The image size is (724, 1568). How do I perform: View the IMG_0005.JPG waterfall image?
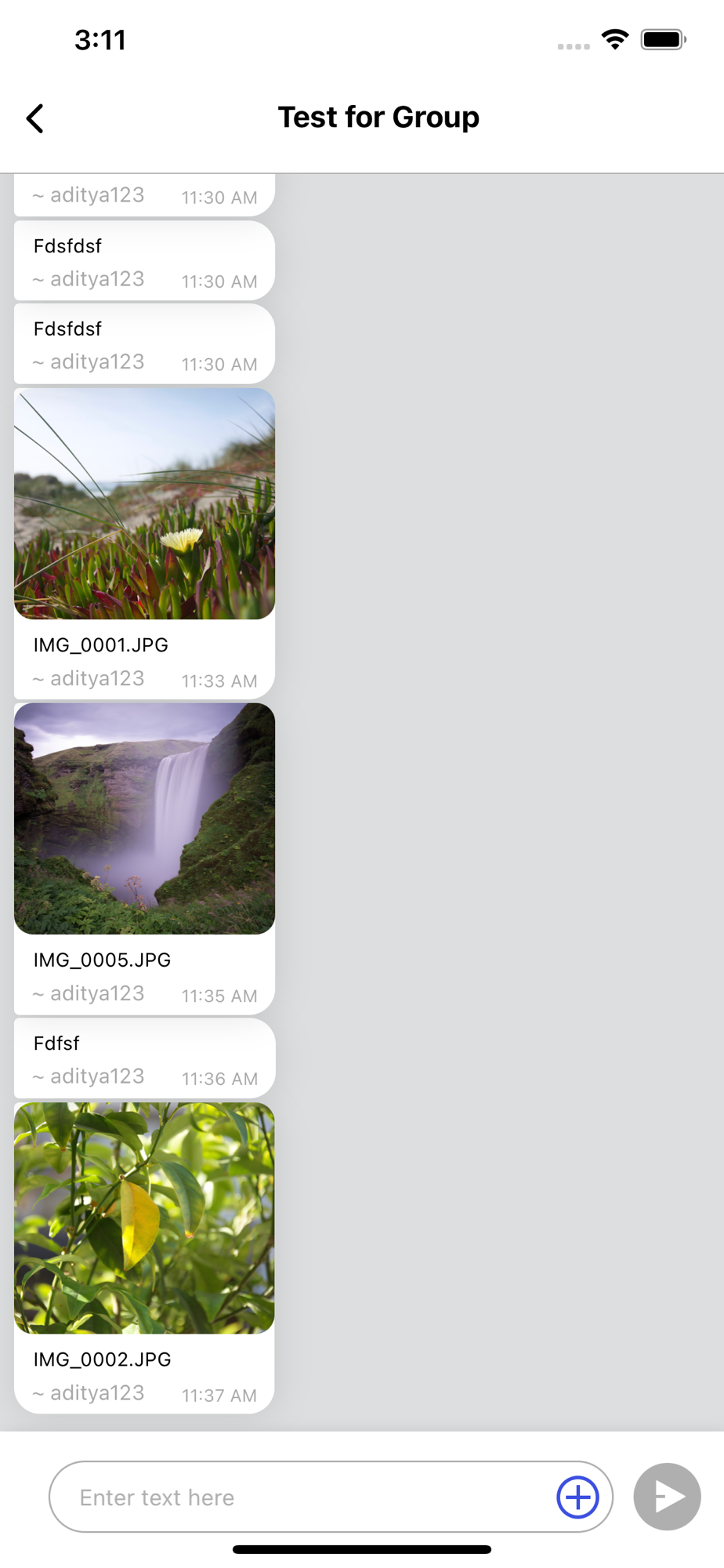[x=145, y=818]
